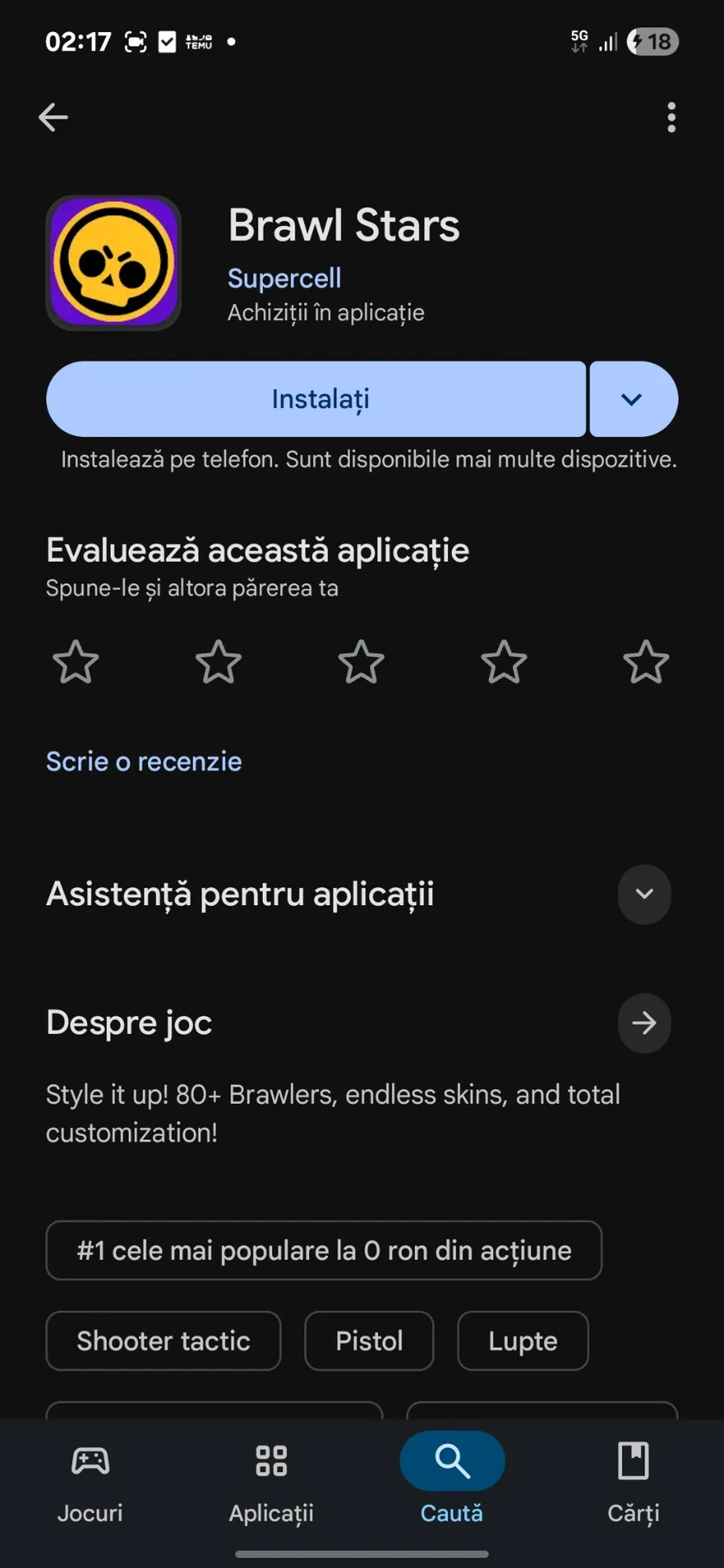Image resolution: width=724 pixels, height=1568 pixels.
Task: Go back using the top arrow
Action: click(x=53, y=117)
